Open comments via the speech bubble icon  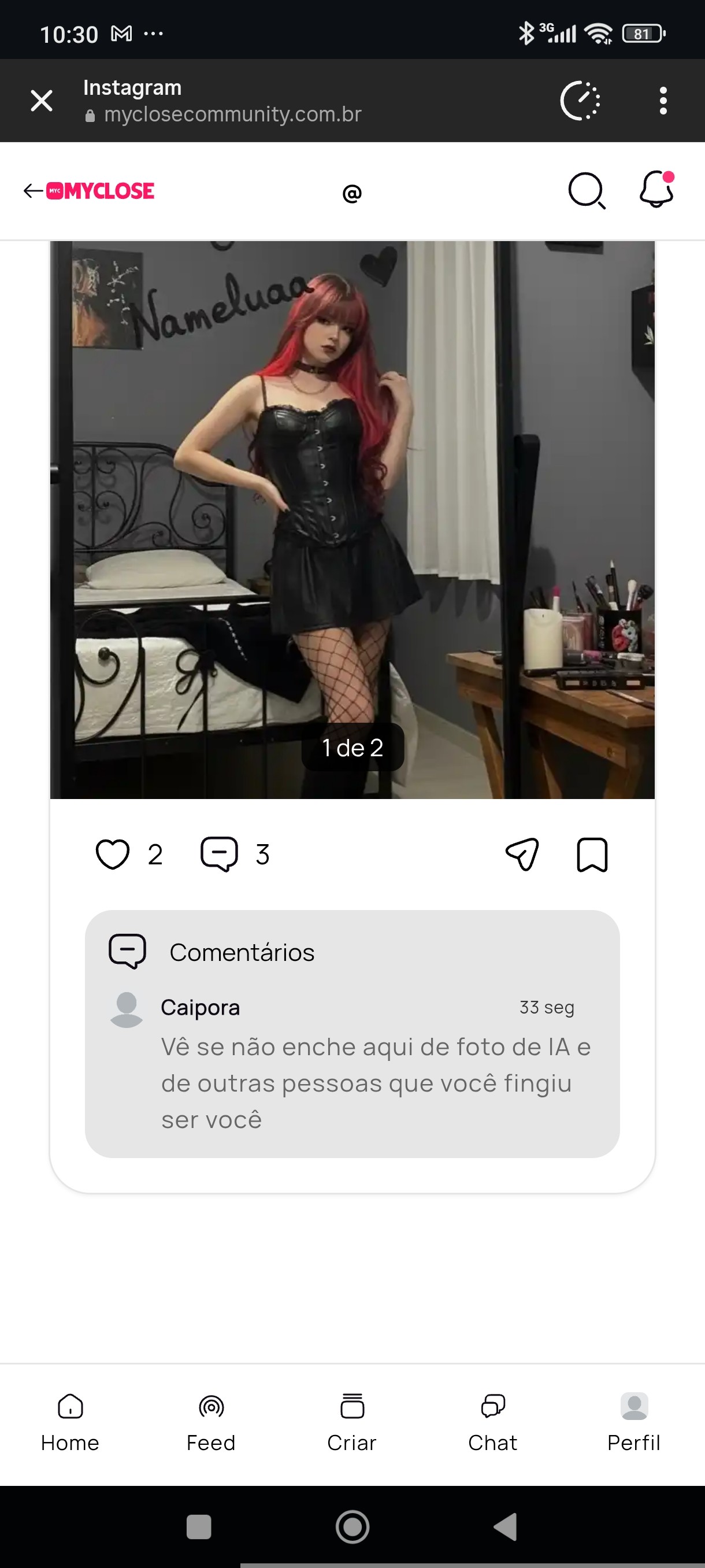coord(219,854)
